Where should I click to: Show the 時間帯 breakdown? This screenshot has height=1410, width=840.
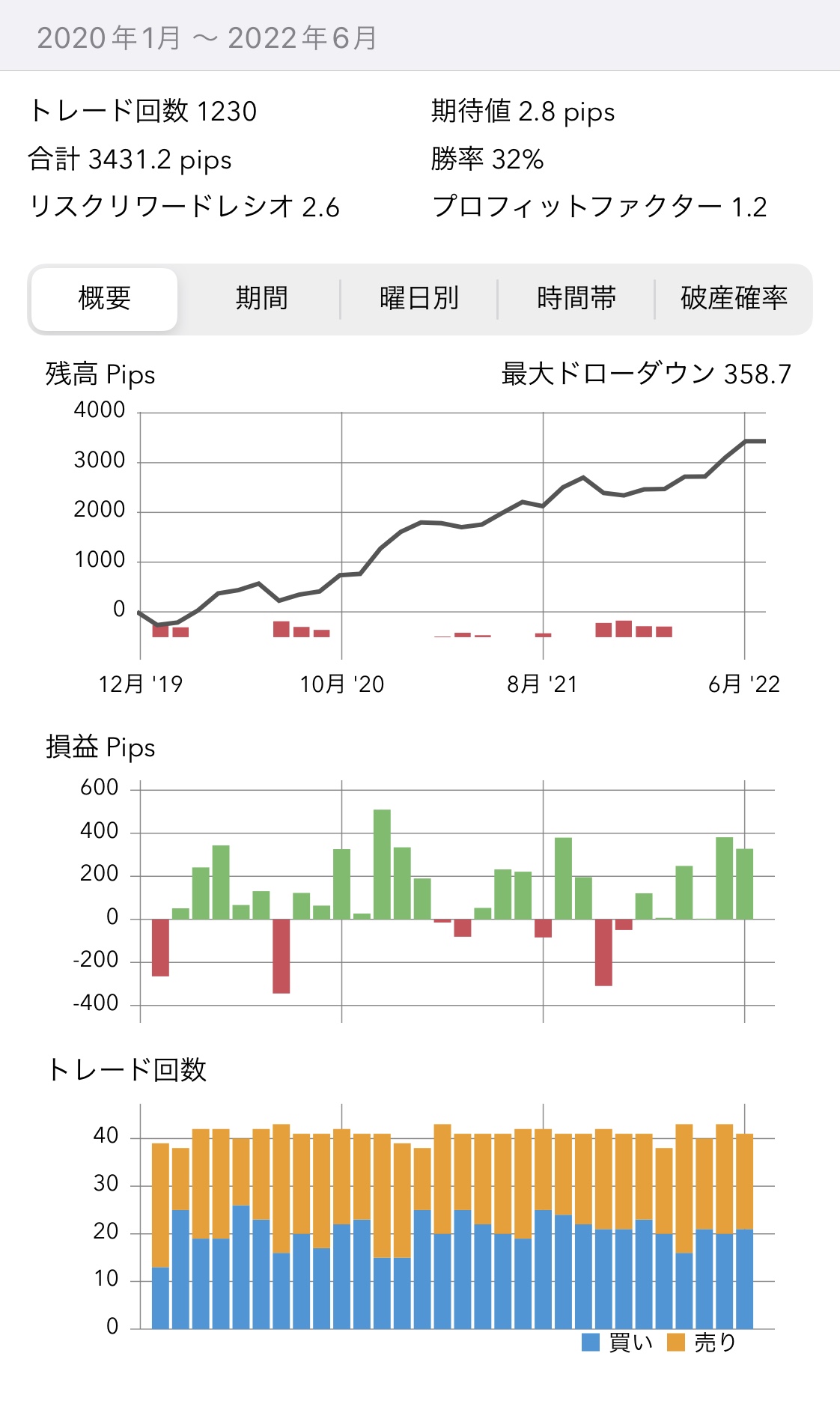(576, 299)
